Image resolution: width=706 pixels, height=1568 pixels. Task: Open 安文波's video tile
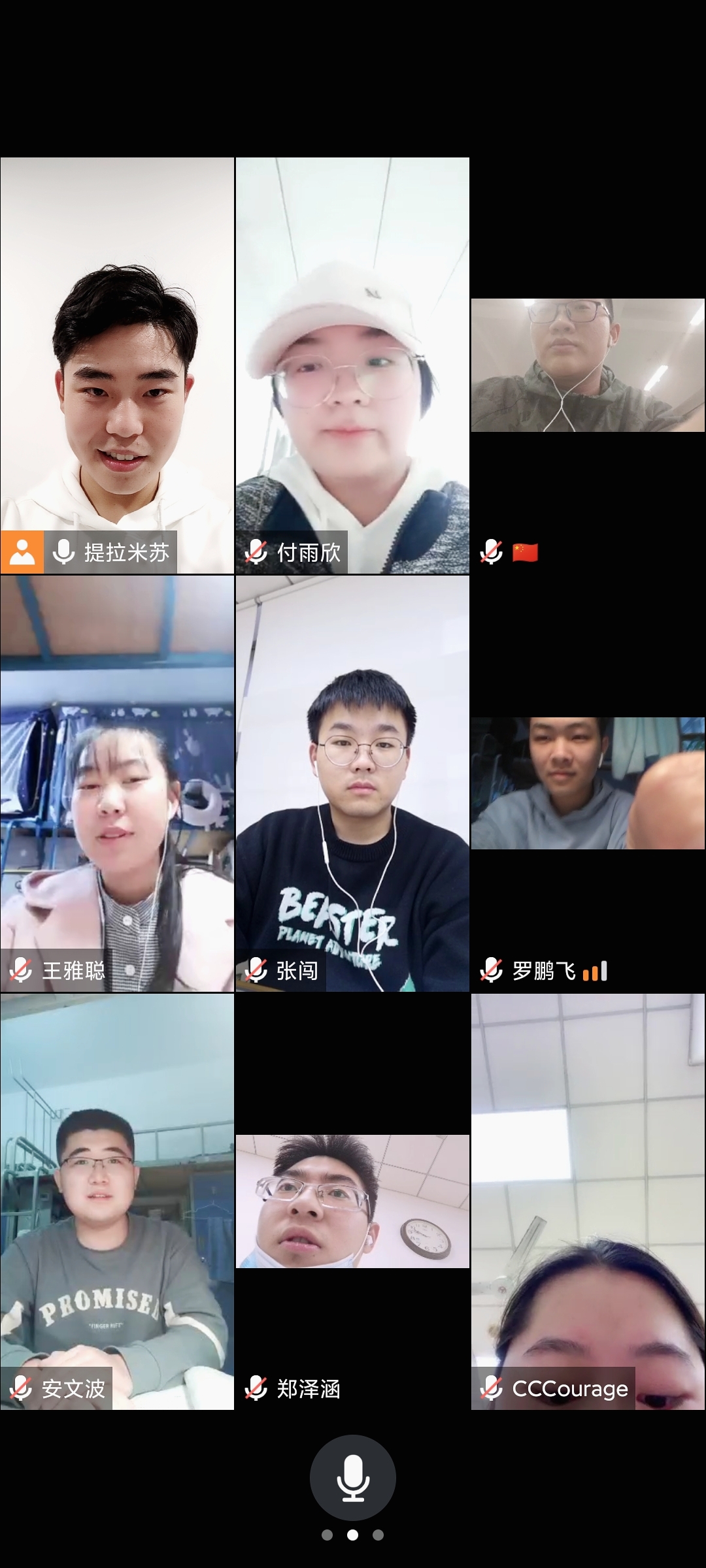tap(117, 1201)
